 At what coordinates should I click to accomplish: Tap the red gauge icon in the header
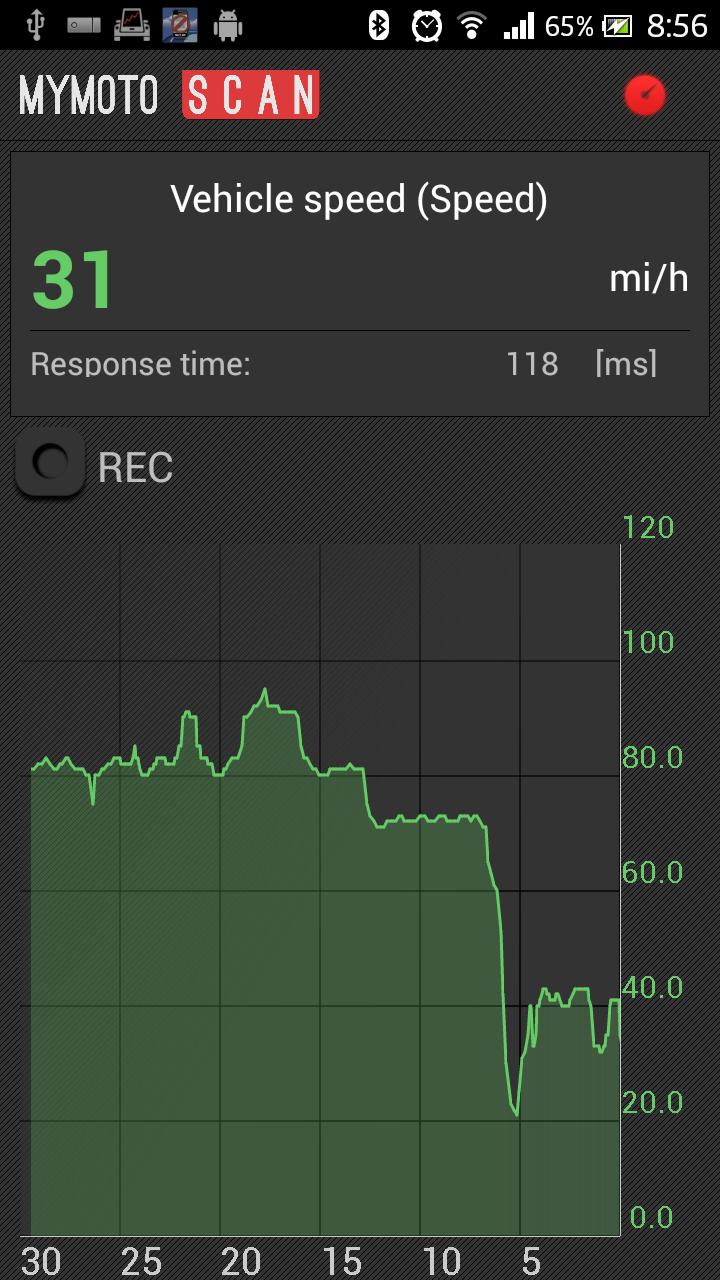pyautogui.click(x=645, y=96)
